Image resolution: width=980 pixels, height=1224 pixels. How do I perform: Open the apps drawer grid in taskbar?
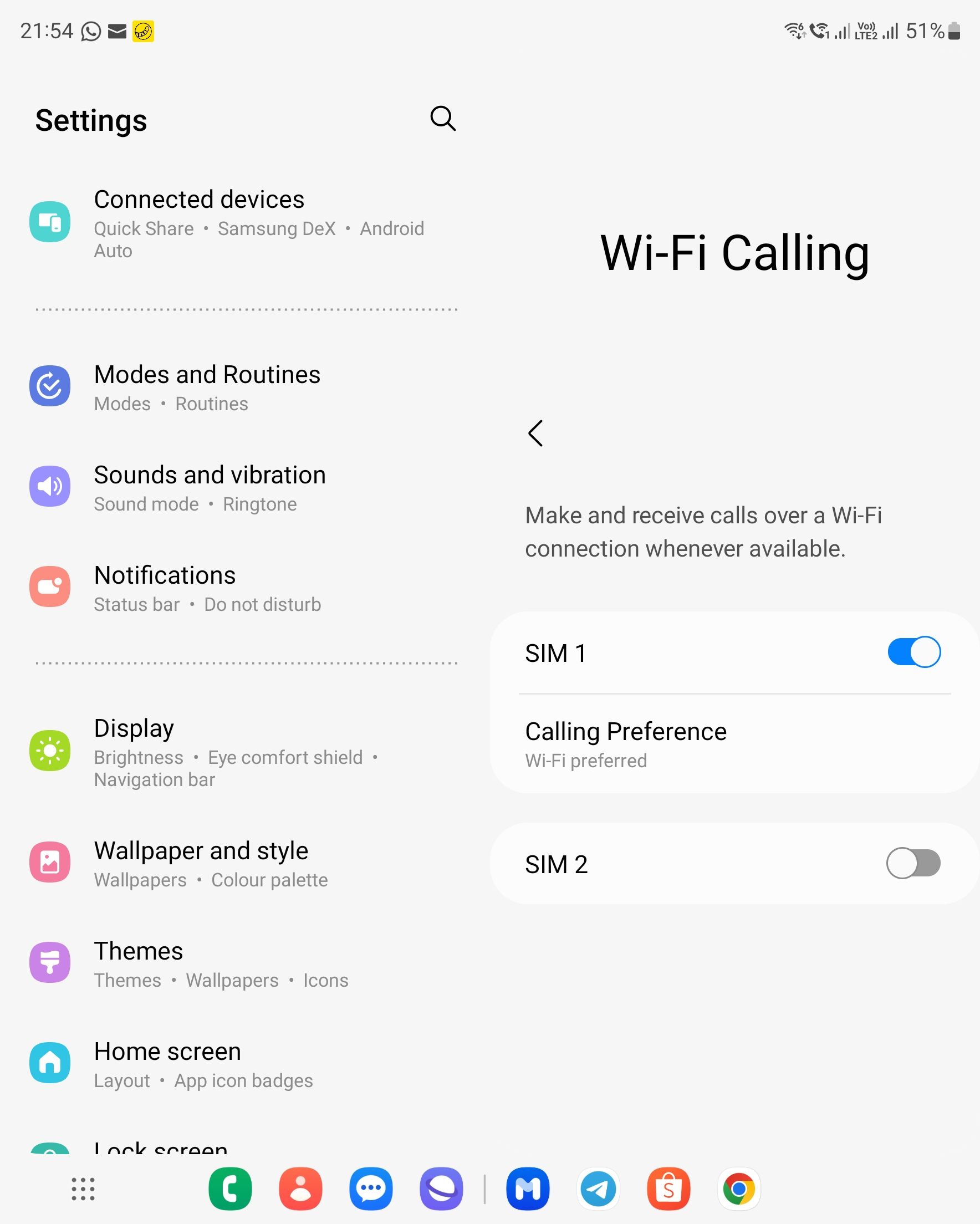tap(83, 1188)
